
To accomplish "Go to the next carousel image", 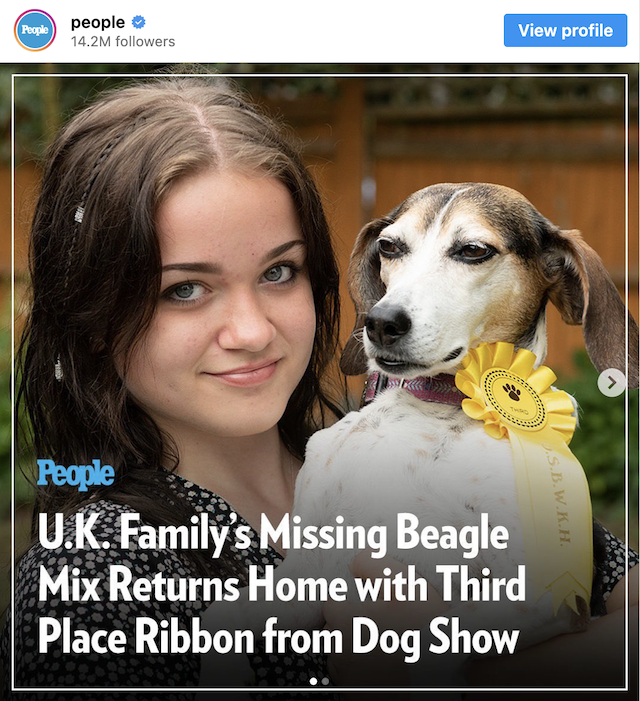I will coord(612,382).
